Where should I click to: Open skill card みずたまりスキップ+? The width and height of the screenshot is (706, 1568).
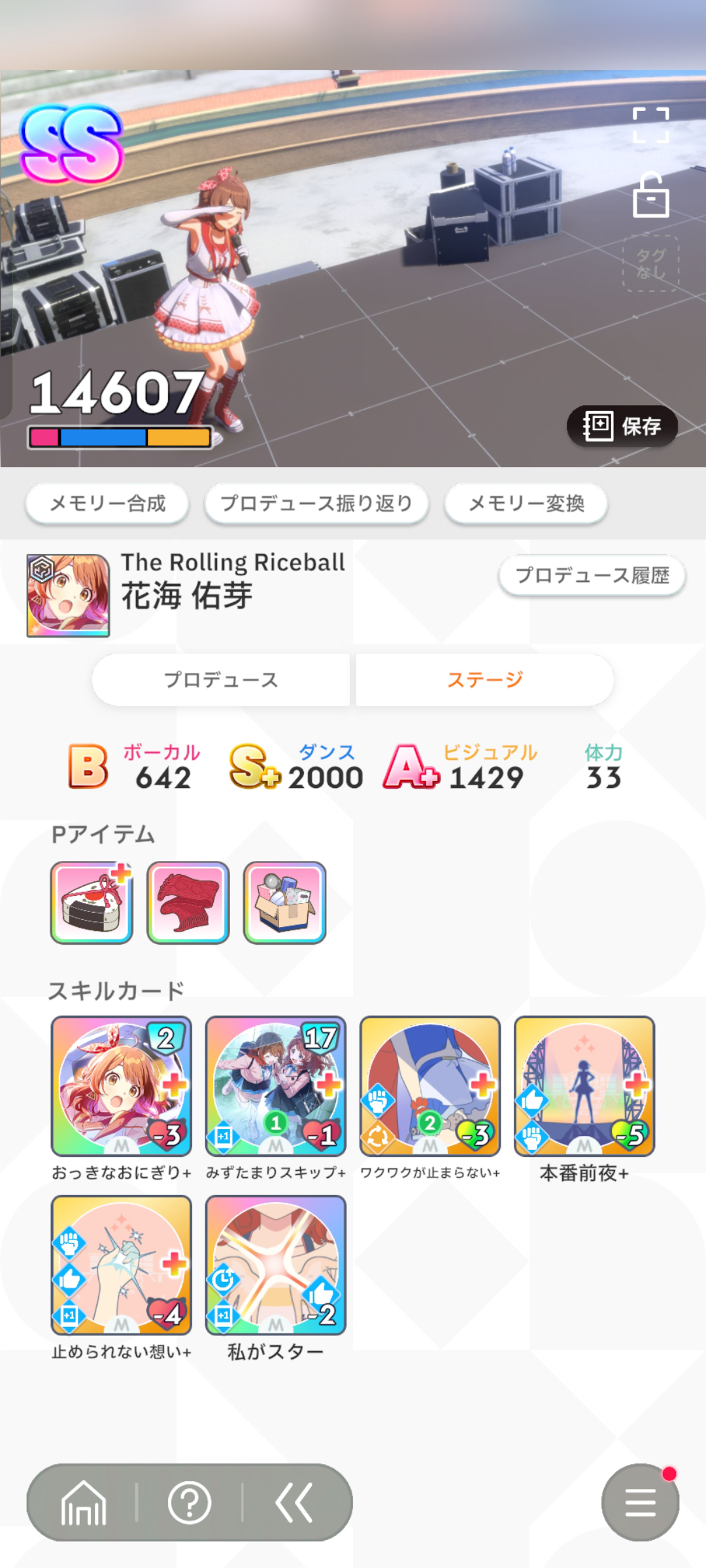(276, 1086)
